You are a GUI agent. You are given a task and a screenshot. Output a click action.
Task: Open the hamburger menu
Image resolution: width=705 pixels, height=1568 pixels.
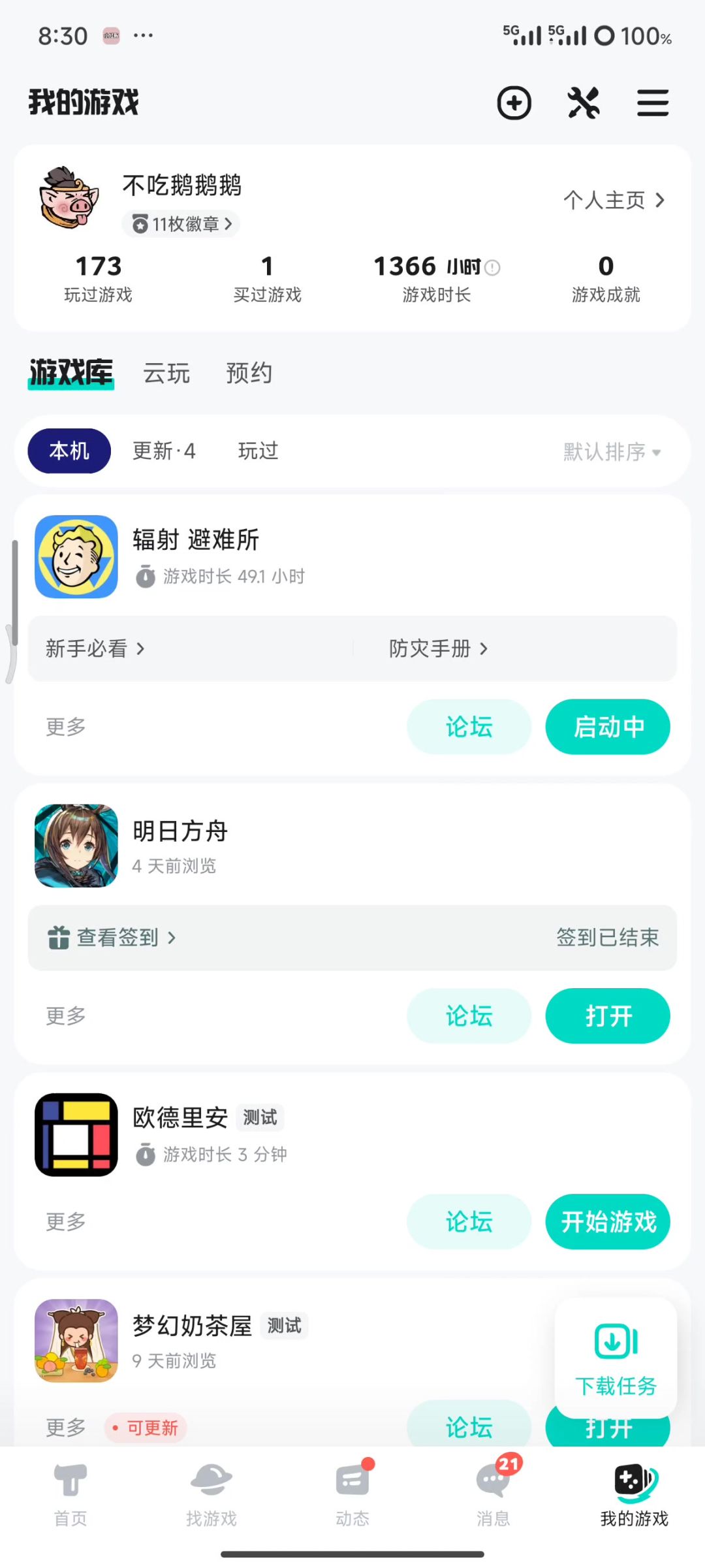(652, 103)
